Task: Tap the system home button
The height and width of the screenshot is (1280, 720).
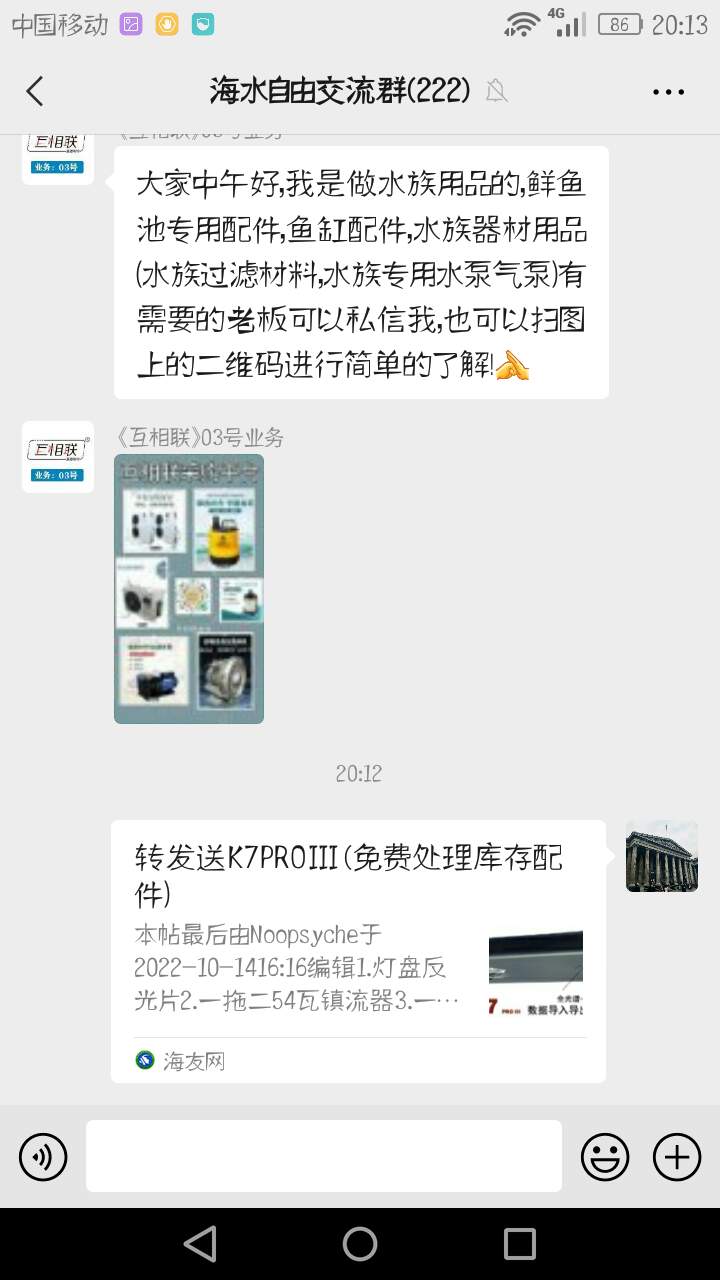Action: coord(360,1244)
